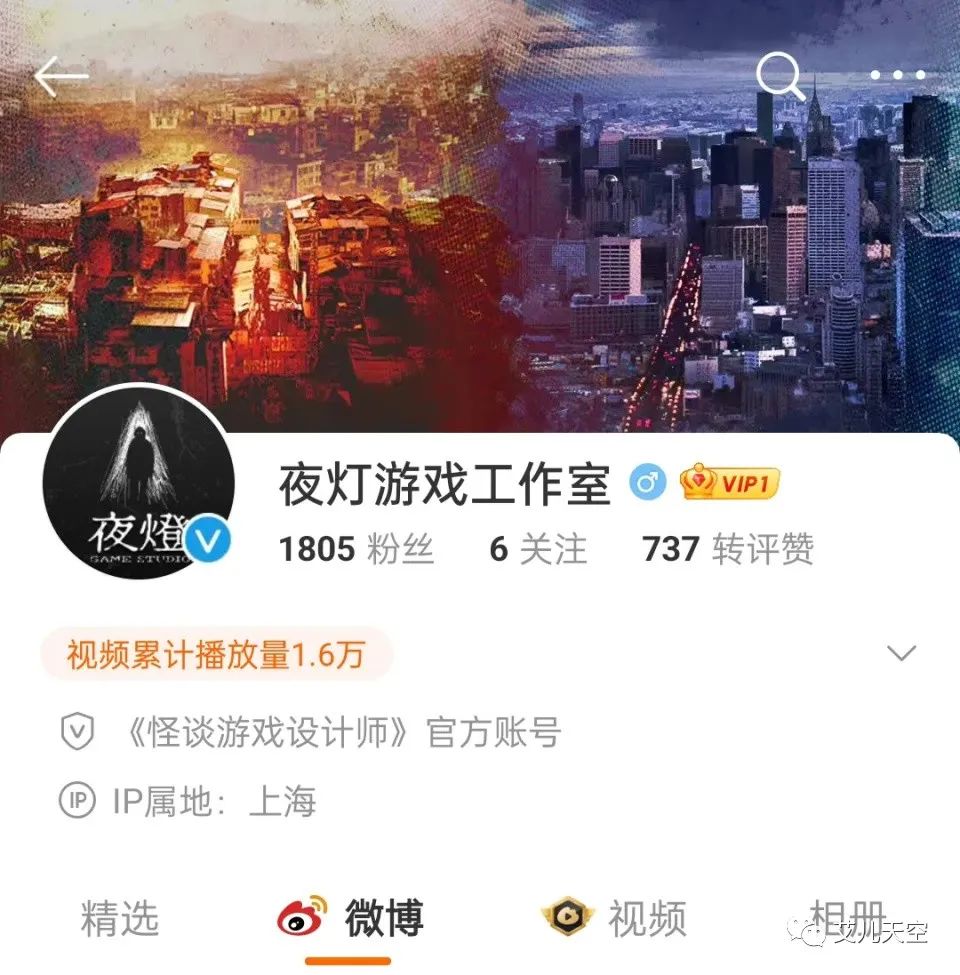
Task: Switch to the 视频 tab
Action: [x=614, y=918]
